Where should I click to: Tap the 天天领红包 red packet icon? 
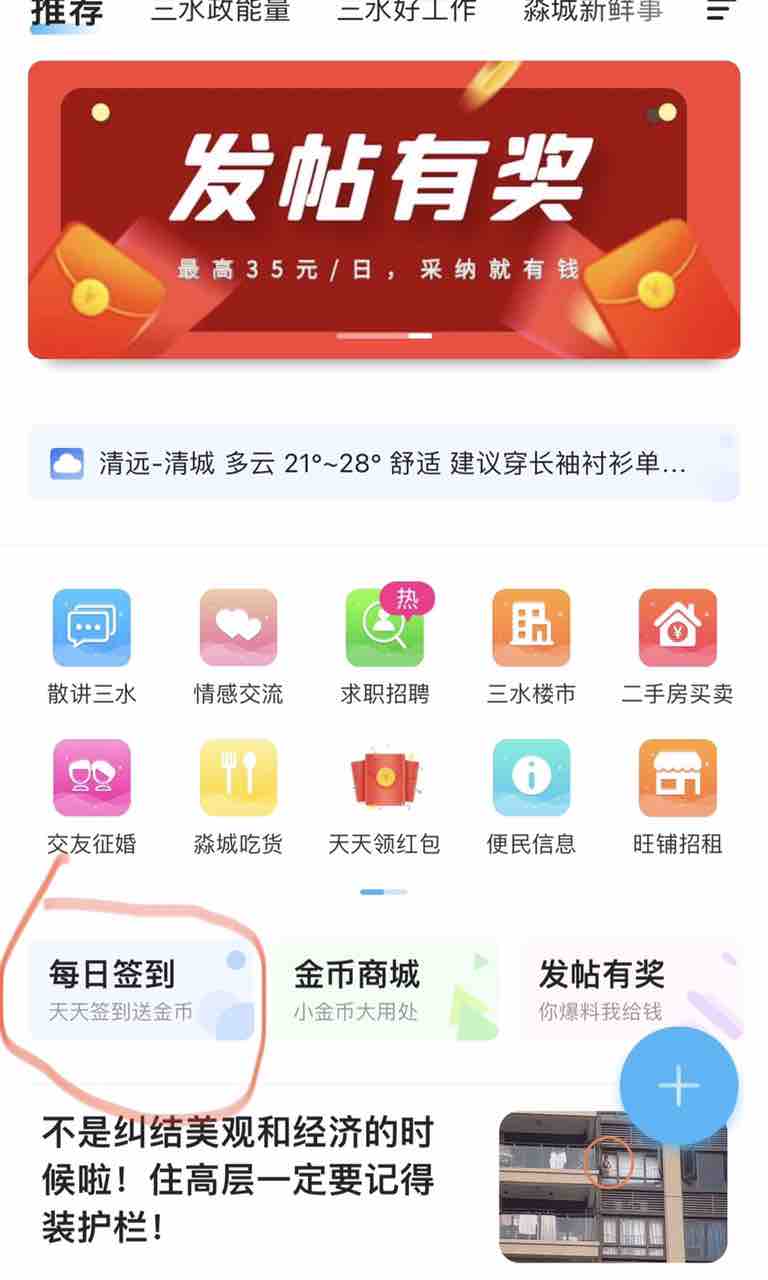pyautogui.click(x=384, y=778)
